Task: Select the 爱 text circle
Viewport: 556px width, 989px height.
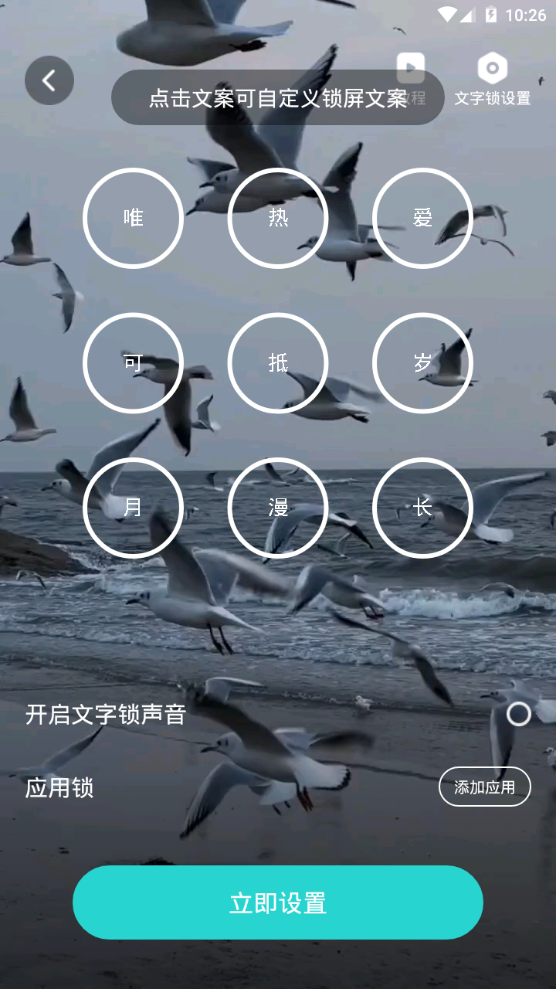Action: coord(422,218)
